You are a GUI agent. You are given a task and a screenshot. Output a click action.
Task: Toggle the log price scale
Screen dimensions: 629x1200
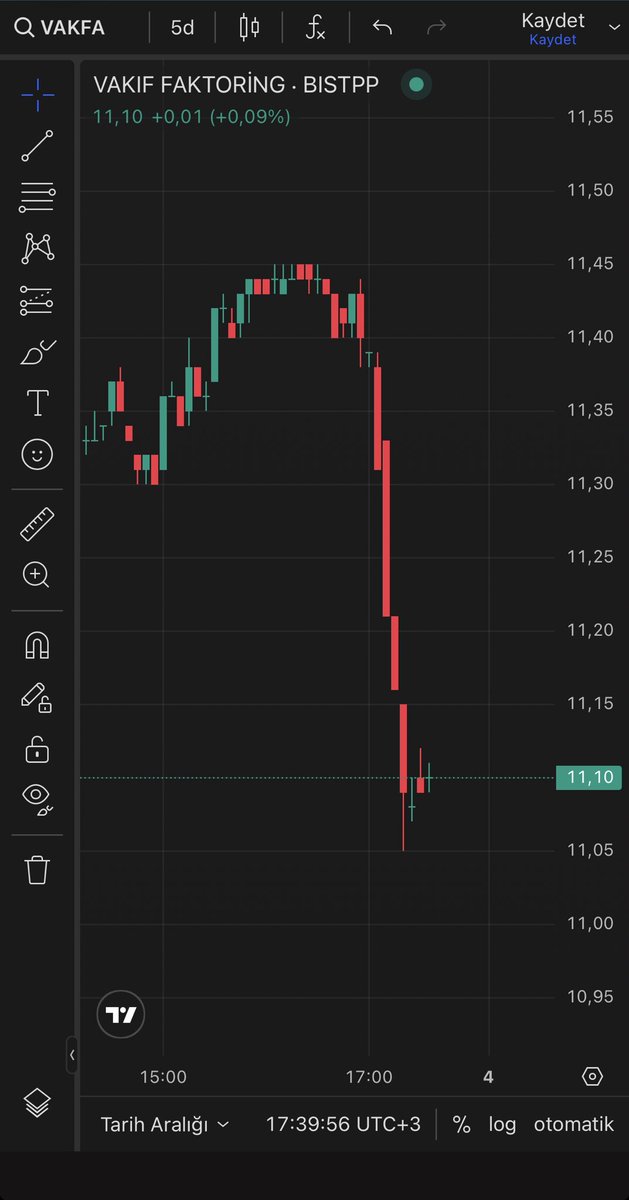click(x=502, y=1124)
